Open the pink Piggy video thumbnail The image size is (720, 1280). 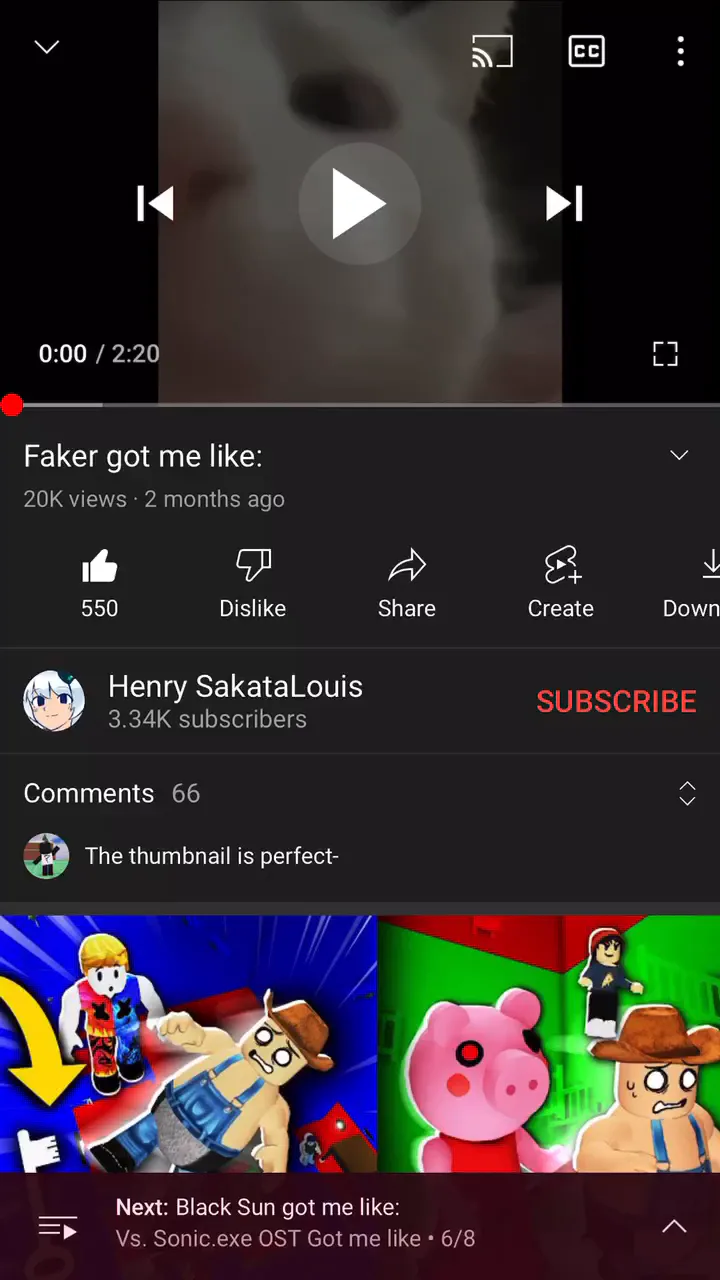point(549,1043)
